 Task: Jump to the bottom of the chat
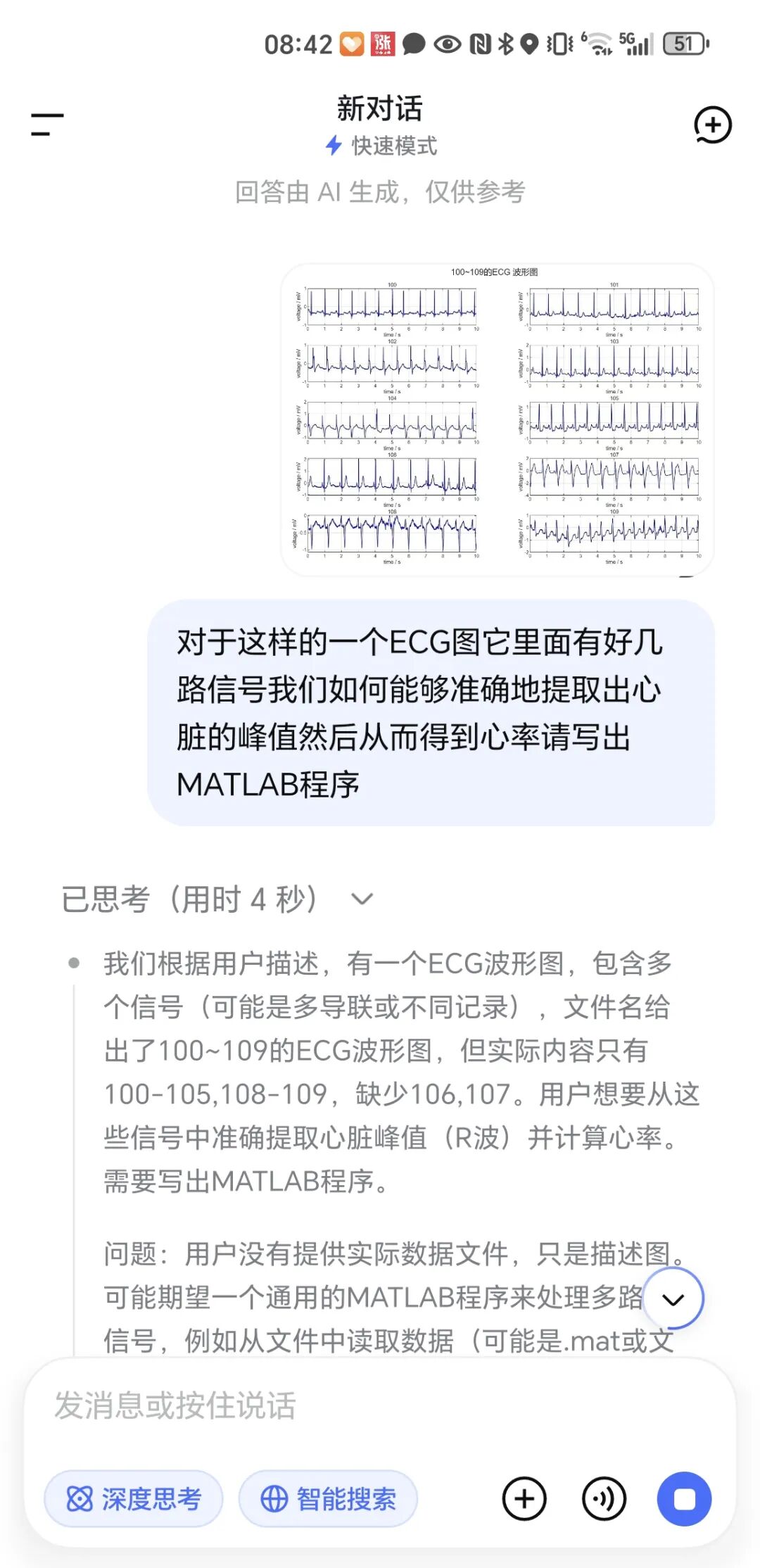point(673,1299)
